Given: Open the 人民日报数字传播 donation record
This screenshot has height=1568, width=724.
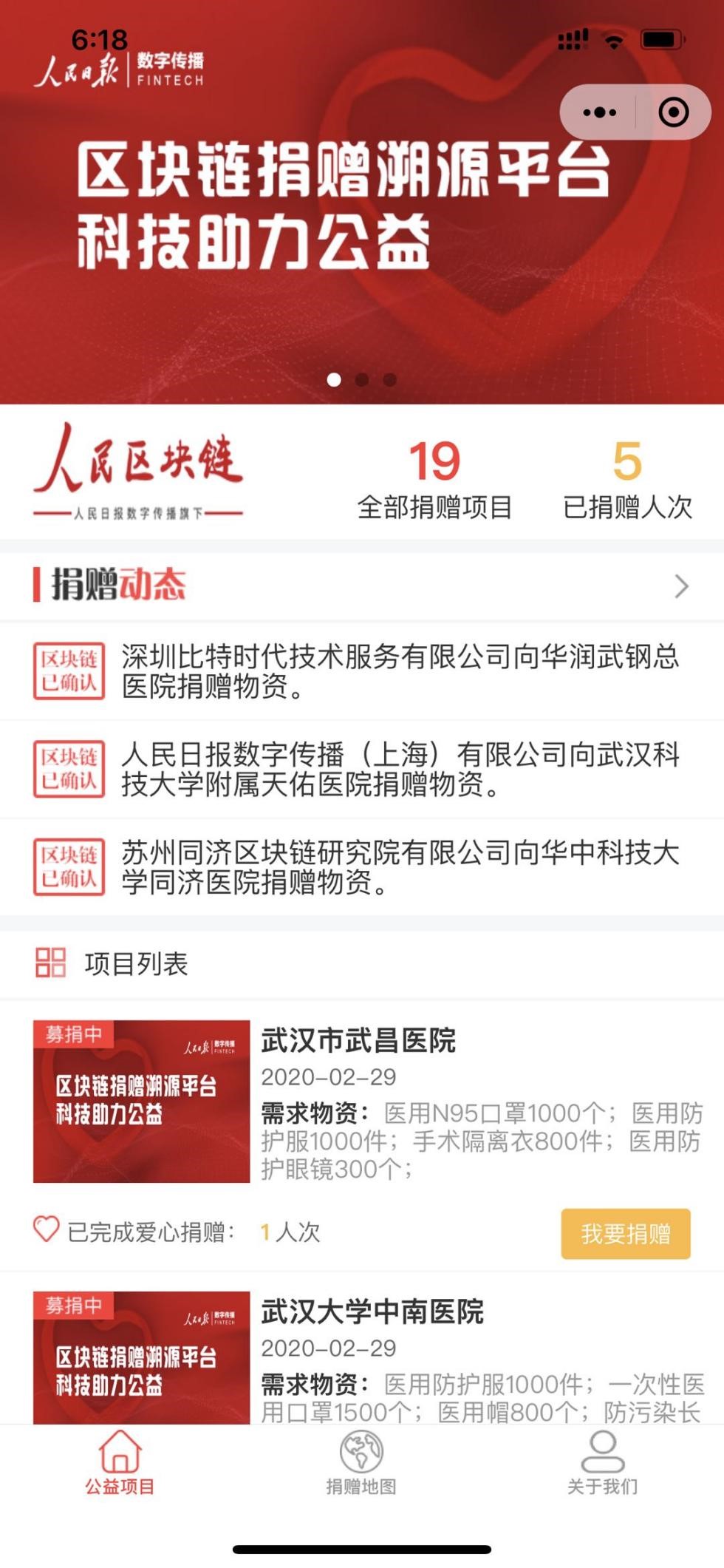Looking at the screenshot, I should 399,769.
